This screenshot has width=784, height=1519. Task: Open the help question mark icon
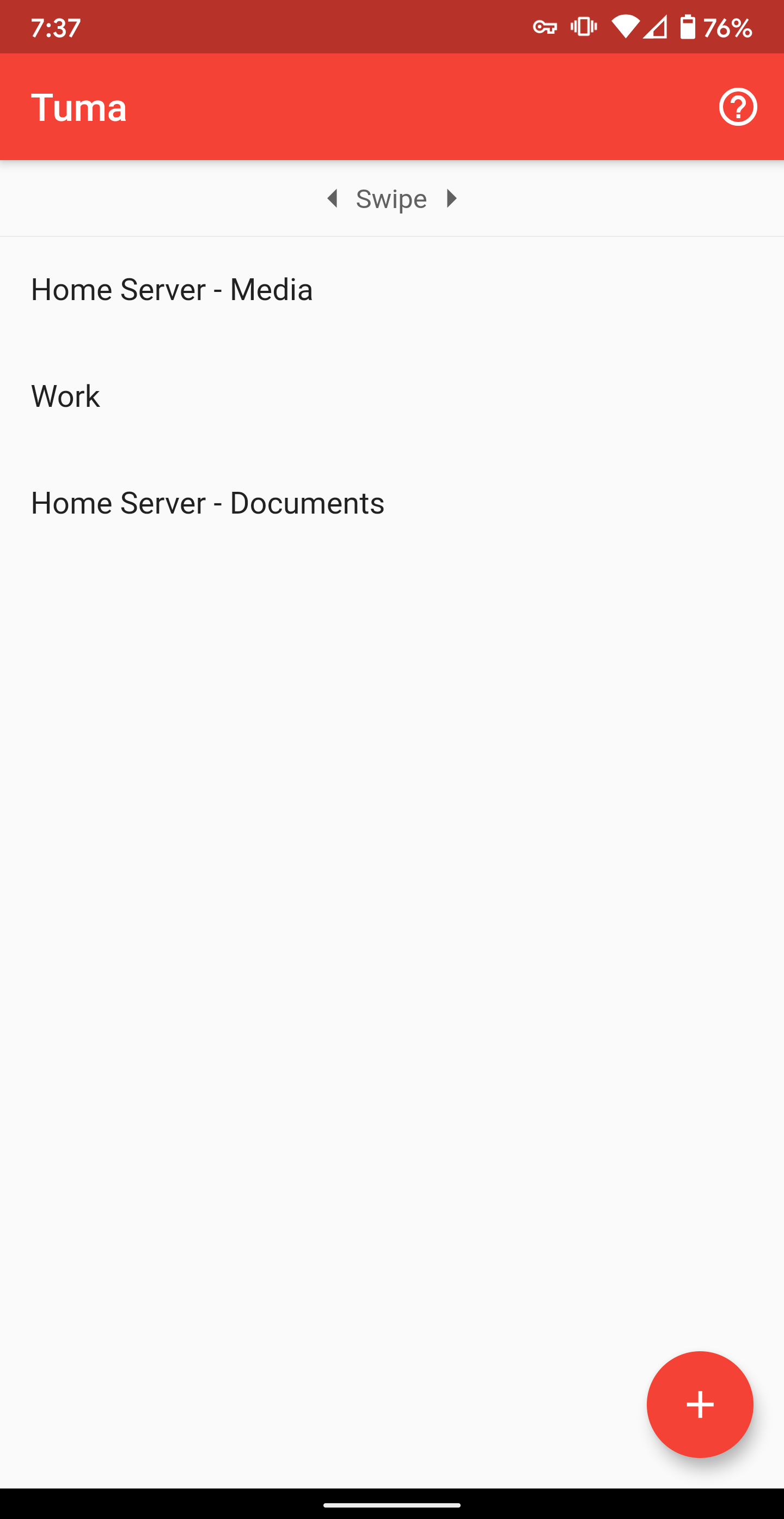[737, 107]
